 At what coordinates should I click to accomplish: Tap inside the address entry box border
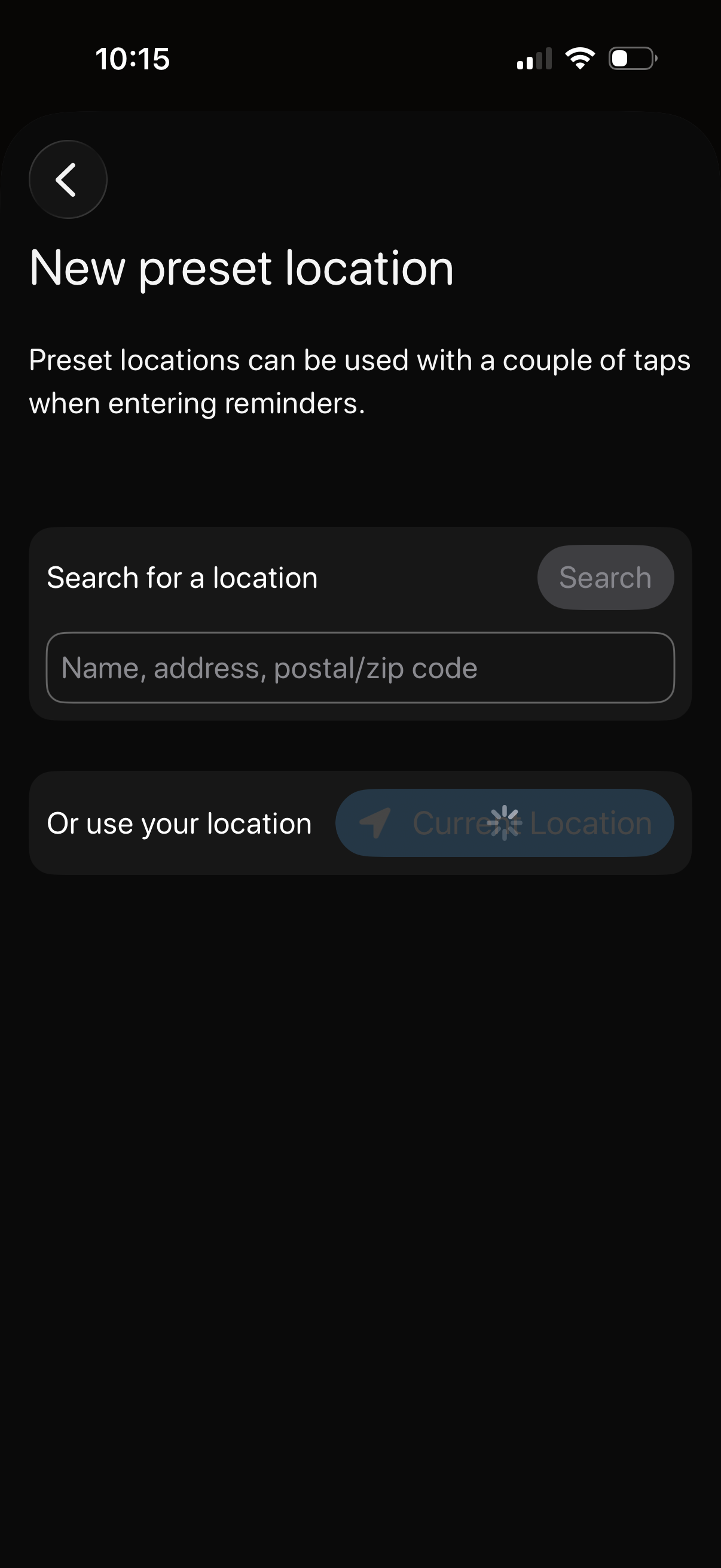click(360, 667)
